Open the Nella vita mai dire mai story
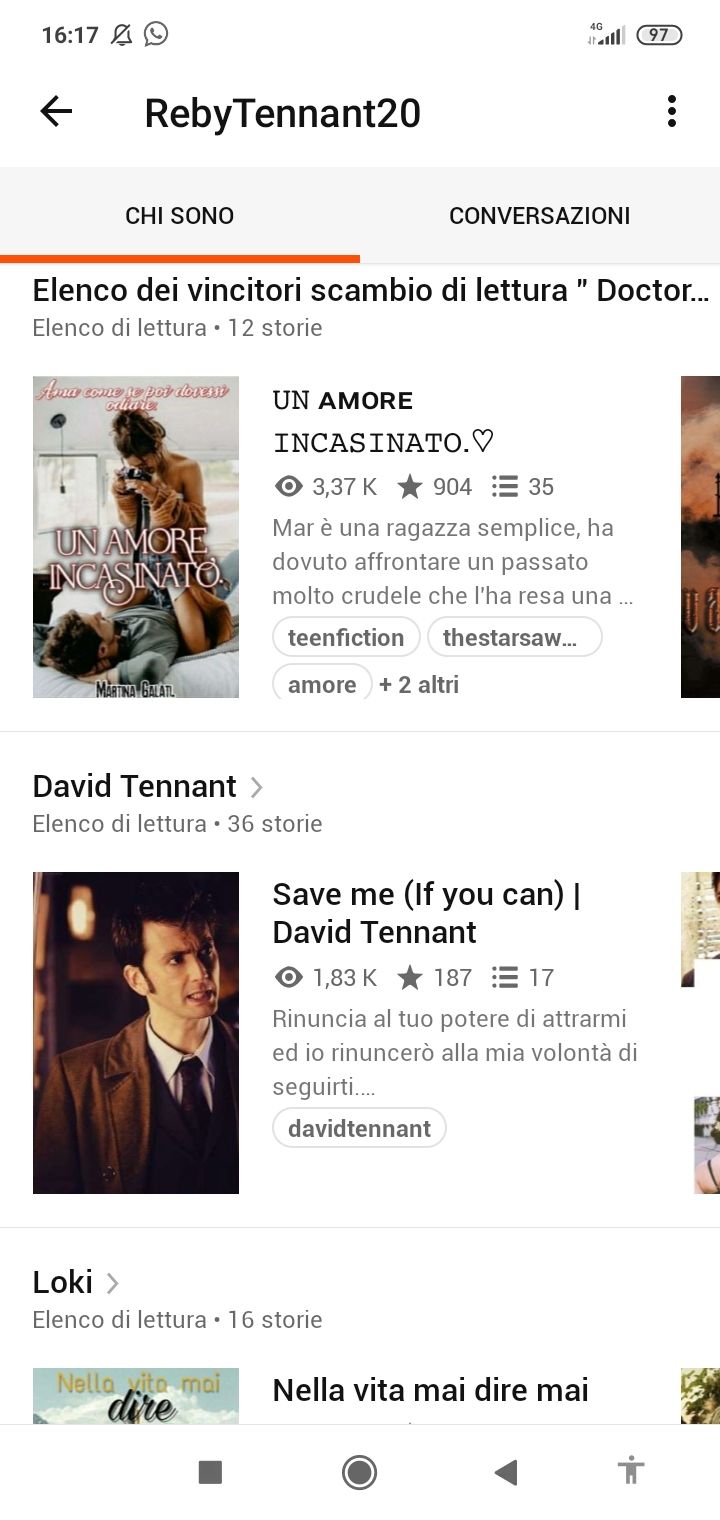720x1520 pixels. pyautogui.click(x=430, y=1390)
